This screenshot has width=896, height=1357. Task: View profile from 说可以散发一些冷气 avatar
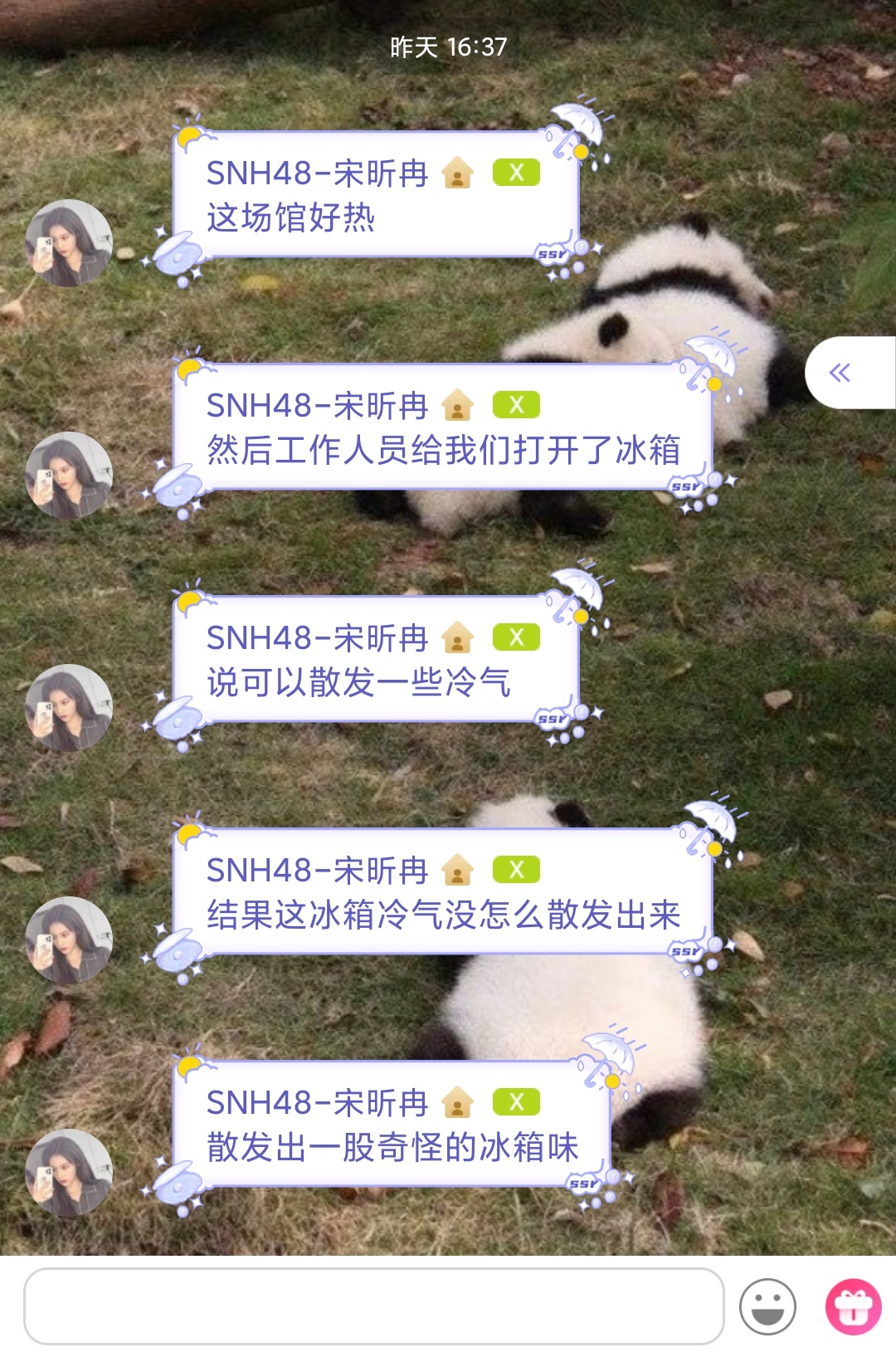69,707
